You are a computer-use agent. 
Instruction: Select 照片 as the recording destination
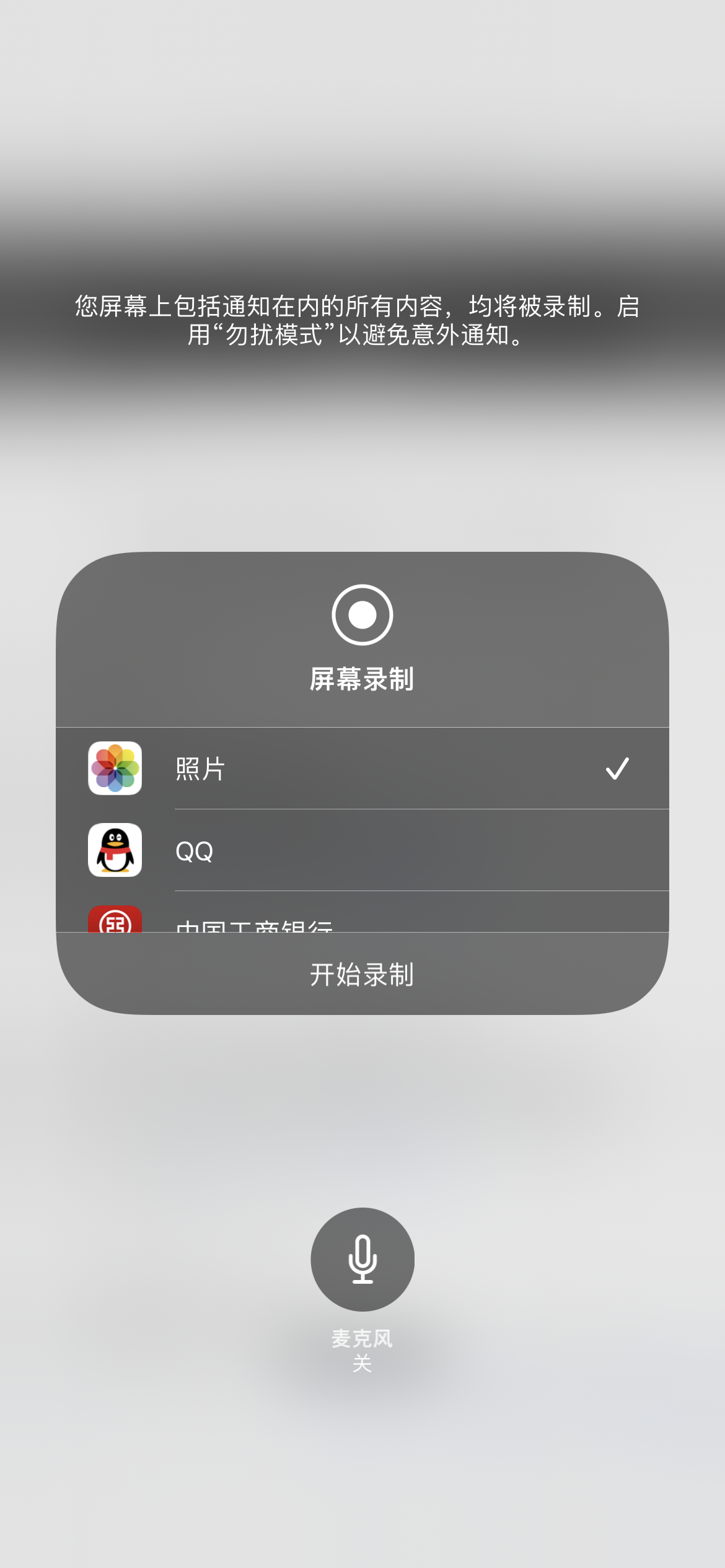click(362, 769)
